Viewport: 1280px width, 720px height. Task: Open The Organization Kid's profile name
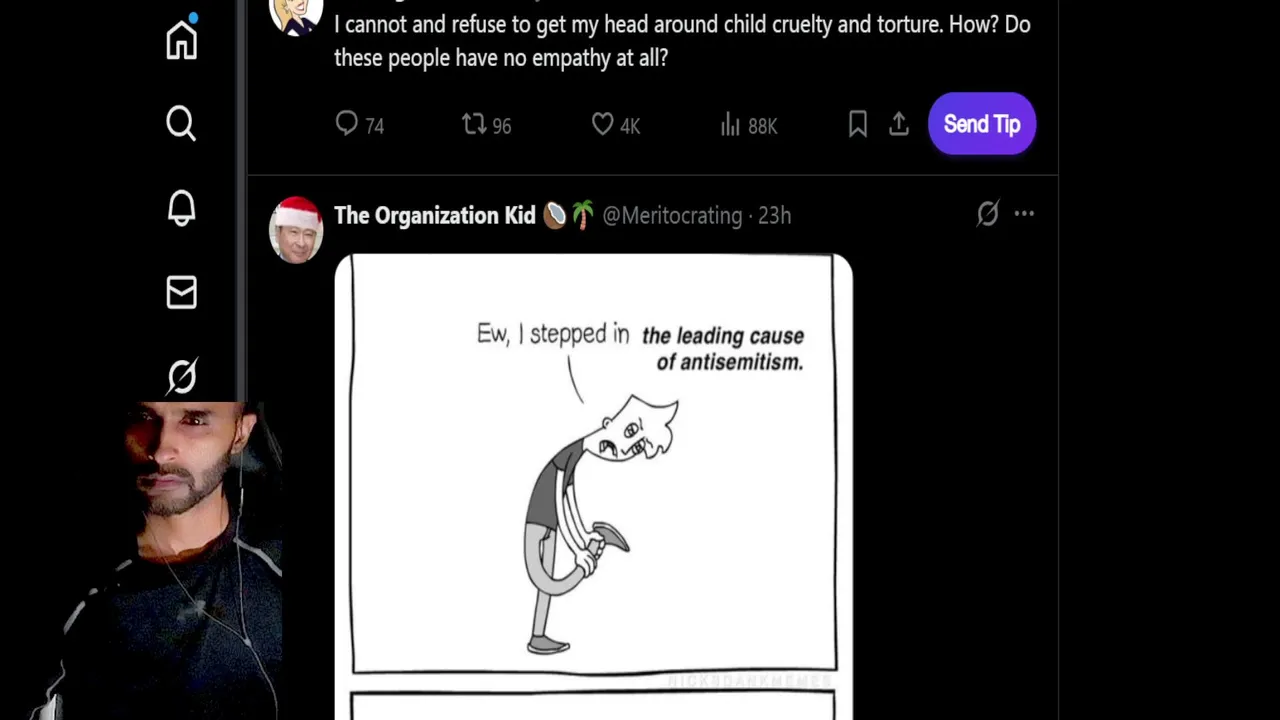click(434, 215)
